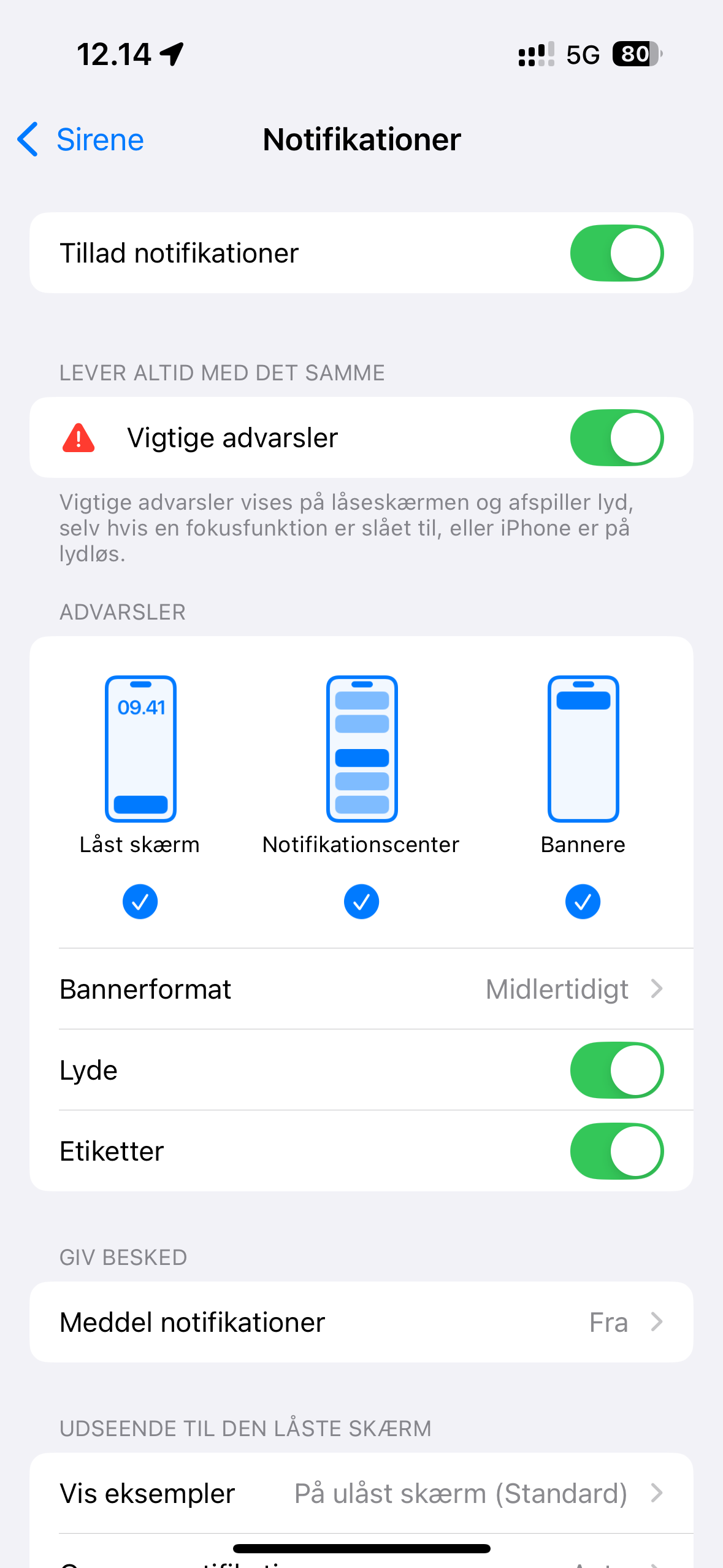This screenshot has width=723, height=1568.
Task: Uncheck Notifikationscenter alerts
Action: pos(361,901)
